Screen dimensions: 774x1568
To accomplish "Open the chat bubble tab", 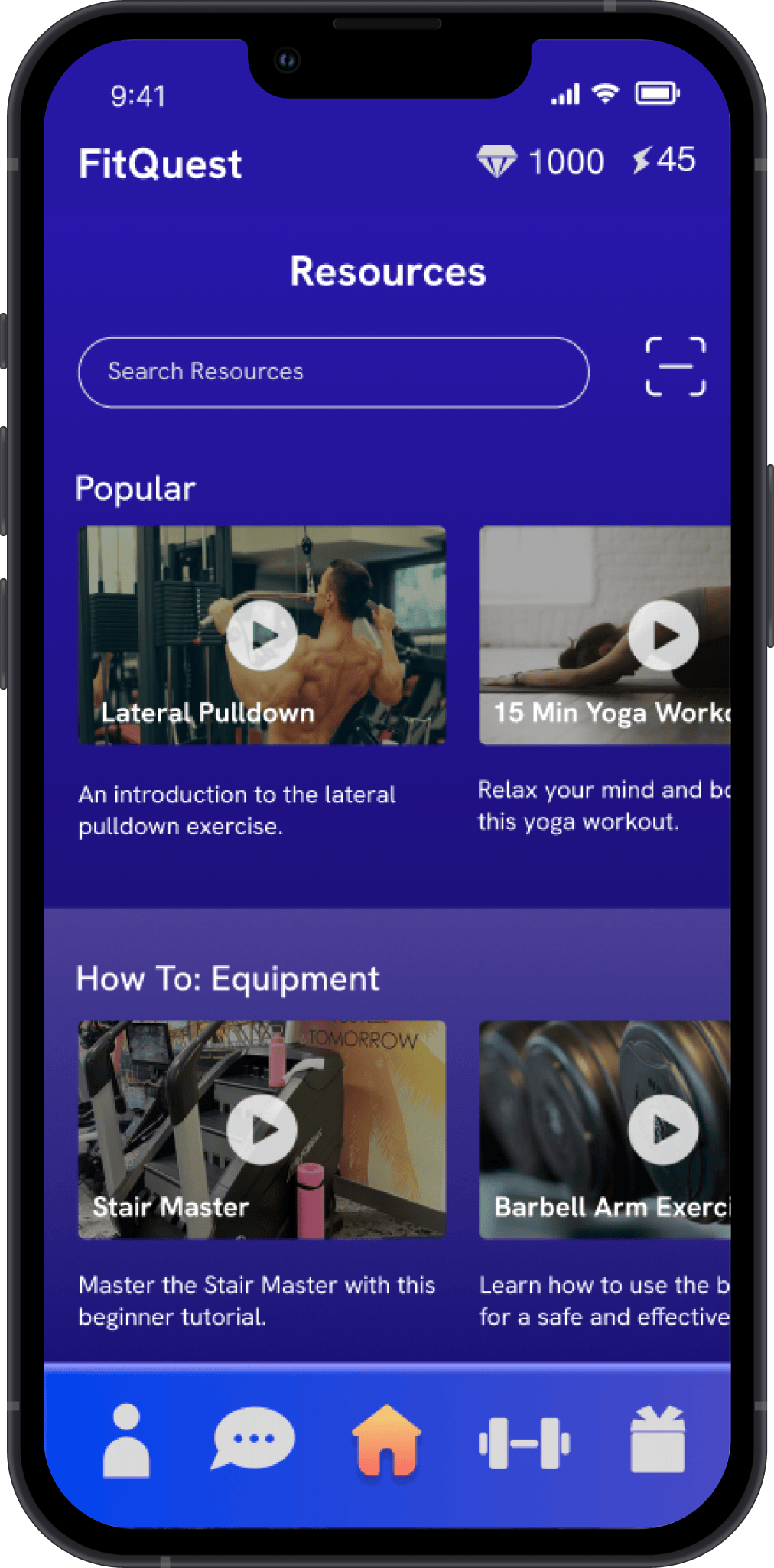I will pyautogui.click(x=253, y=1438).
